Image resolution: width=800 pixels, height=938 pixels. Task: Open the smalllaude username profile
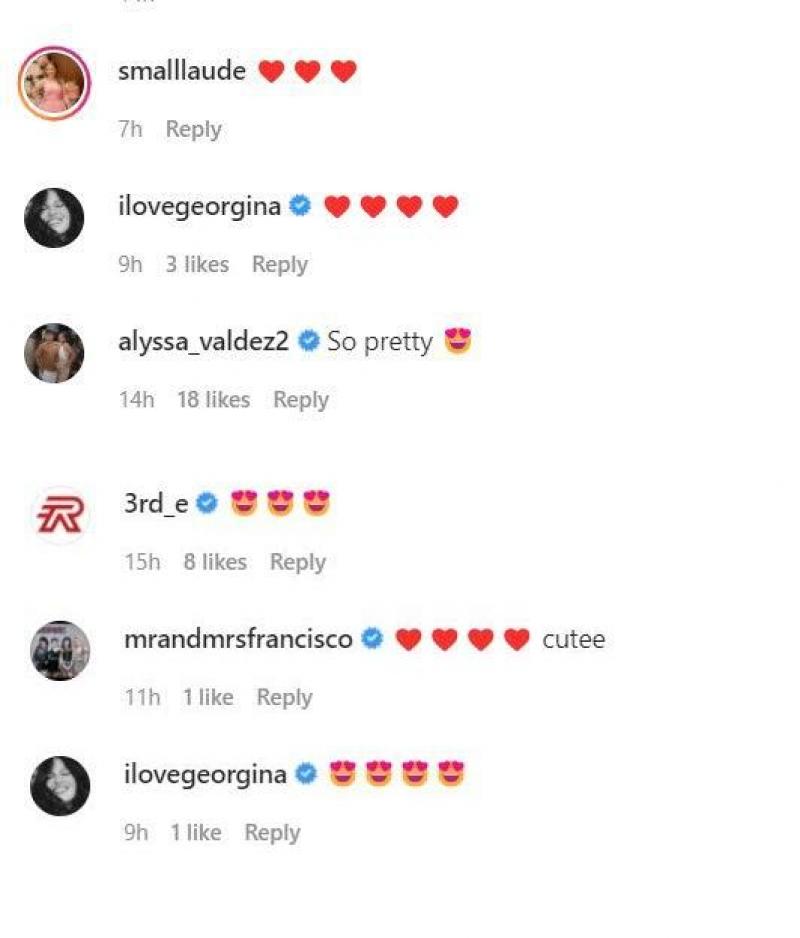point(181,71)
